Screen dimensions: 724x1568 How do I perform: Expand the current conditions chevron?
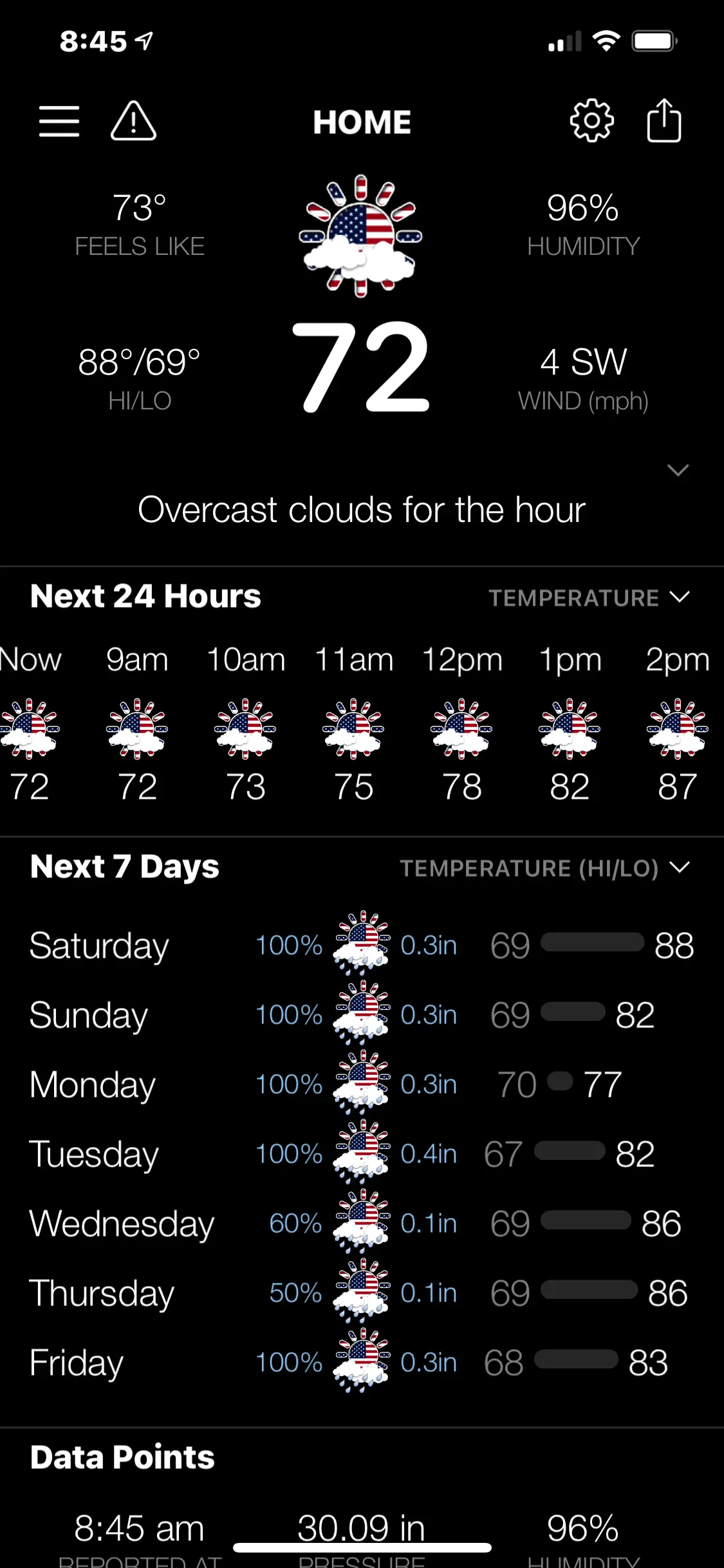[678, 471]
